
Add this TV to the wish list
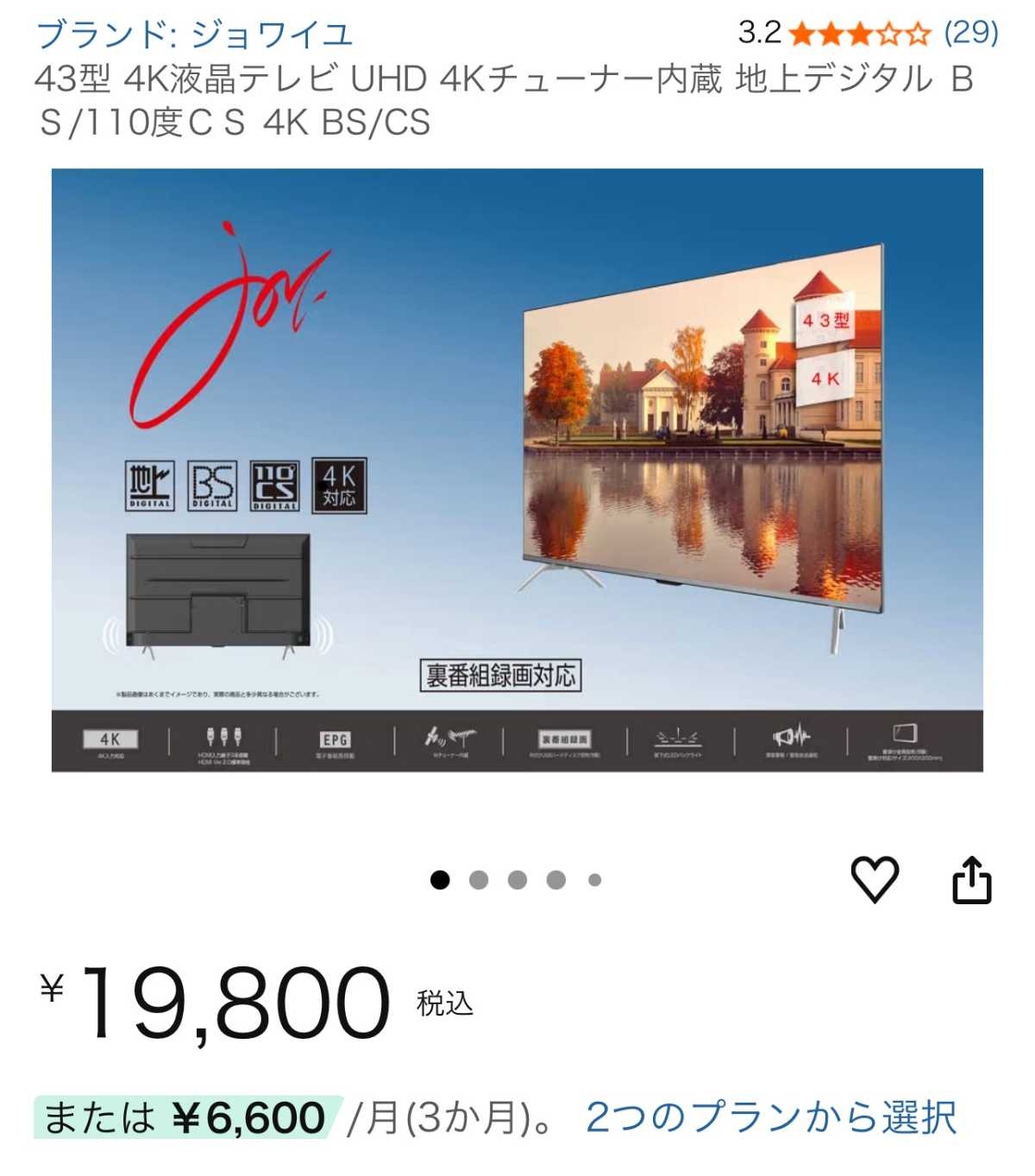tap(875, 879)
